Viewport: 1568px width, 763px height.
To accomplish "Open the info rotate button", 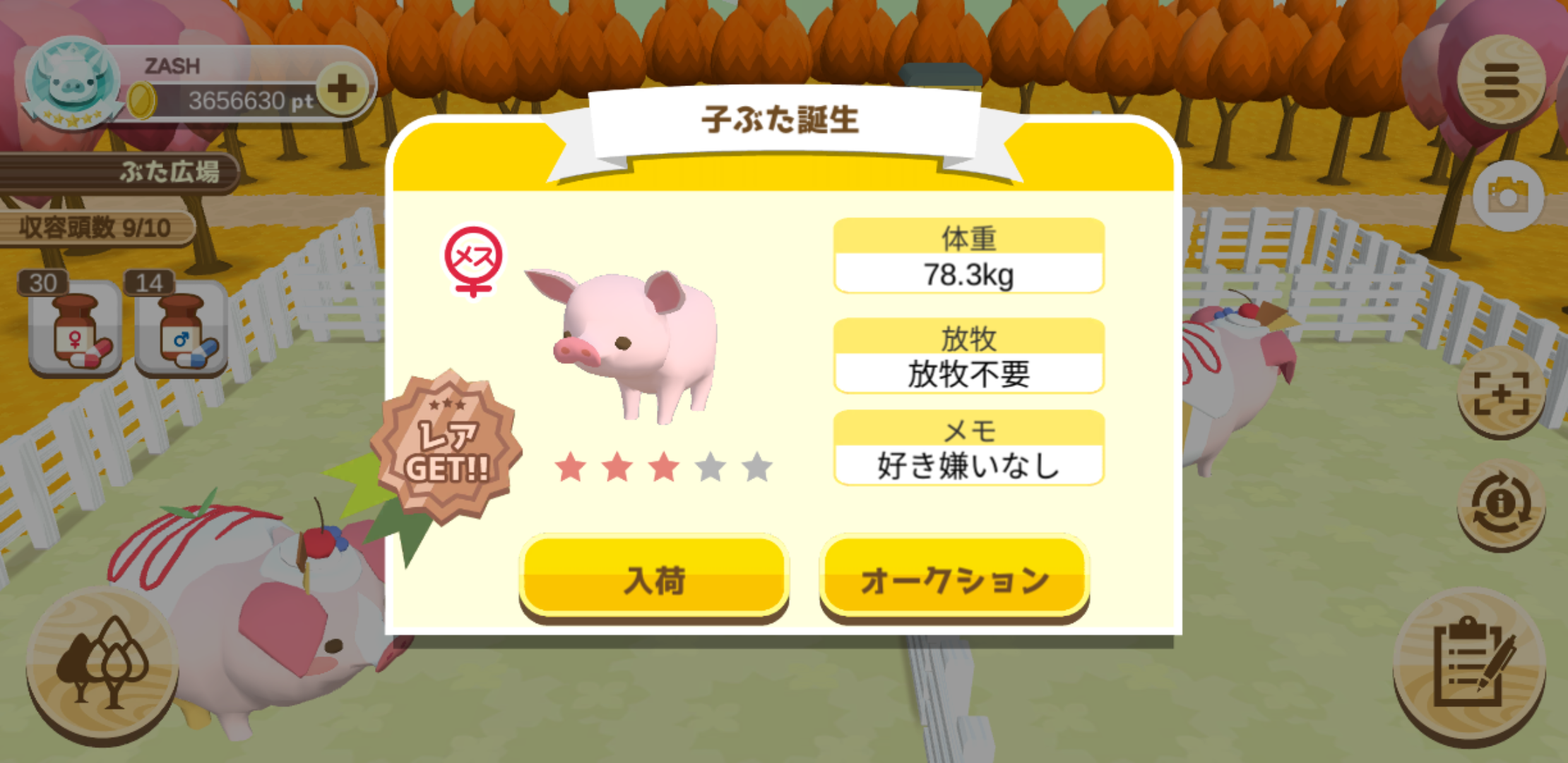I will point(1501,505).
